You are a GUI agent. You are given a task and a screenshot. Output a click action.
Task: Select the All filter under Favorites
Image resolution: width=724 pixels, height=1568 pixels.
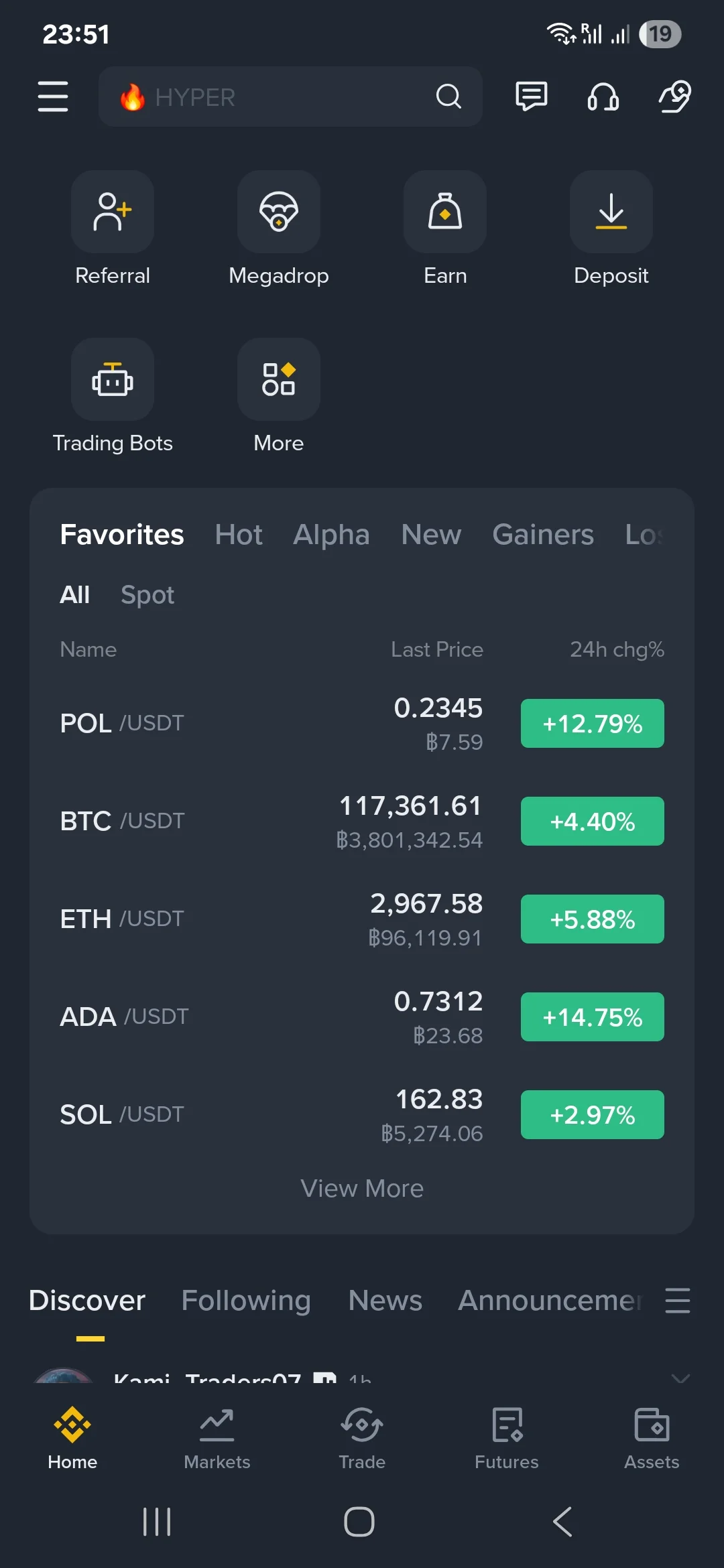(74, 594)
